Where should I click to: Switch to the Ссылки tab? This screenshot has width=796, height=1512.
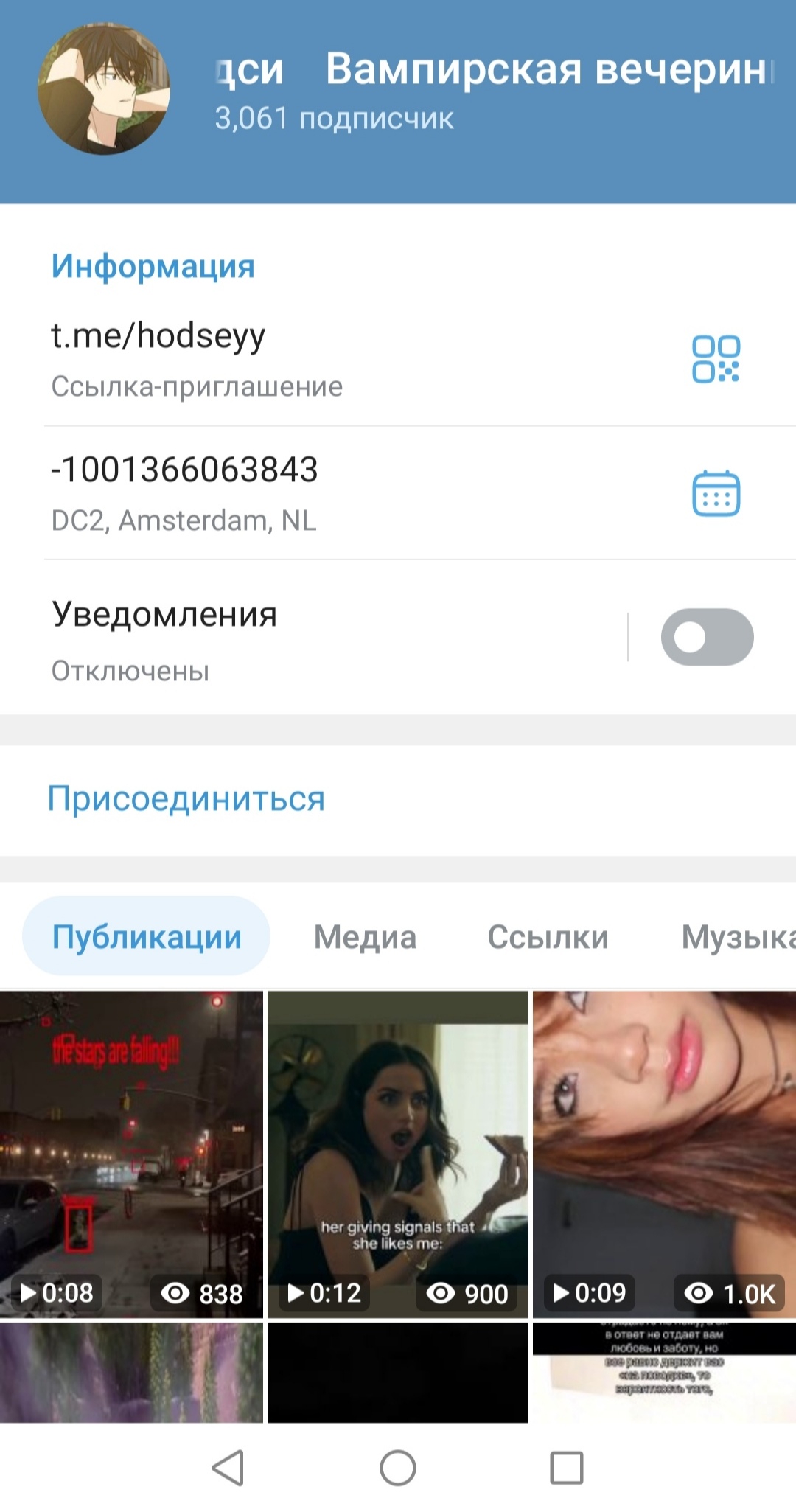tap(548, 937)
